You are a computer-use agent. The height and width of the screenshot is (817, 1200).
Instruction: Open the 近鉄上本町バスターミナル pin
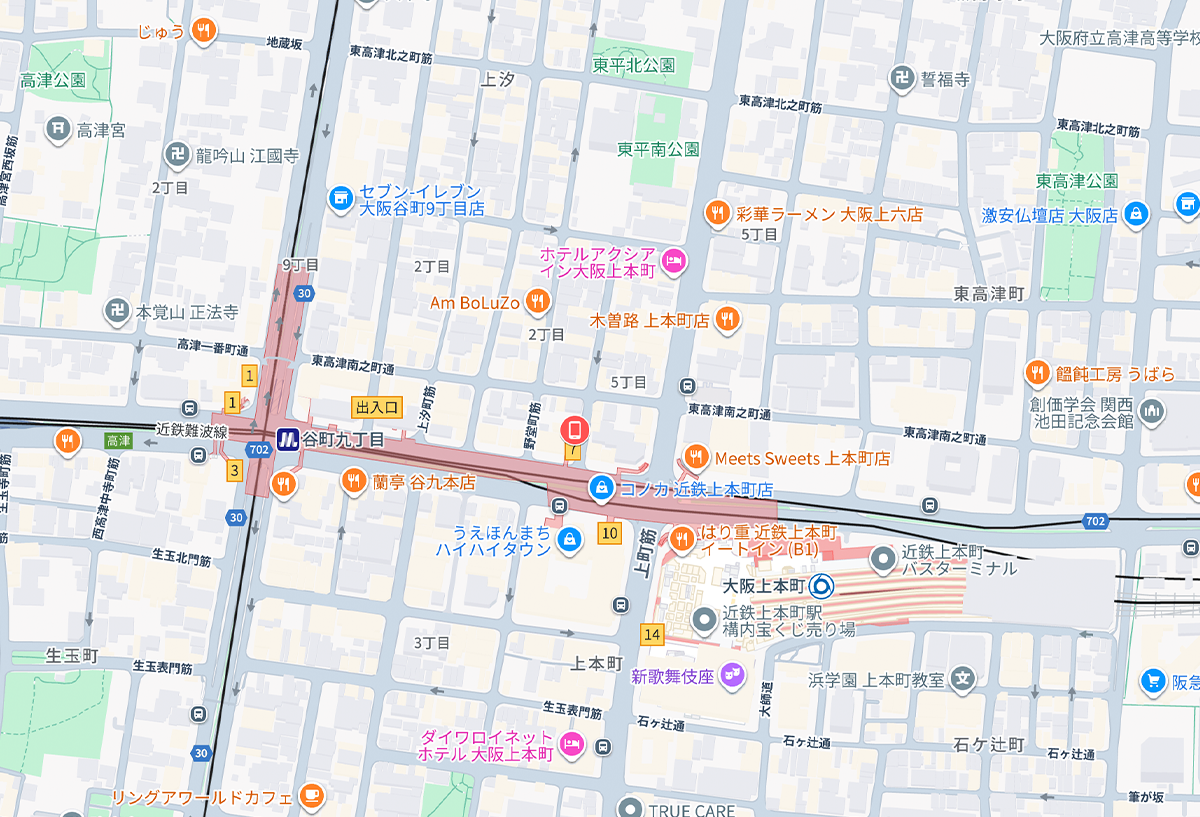(x=883, y=559)
